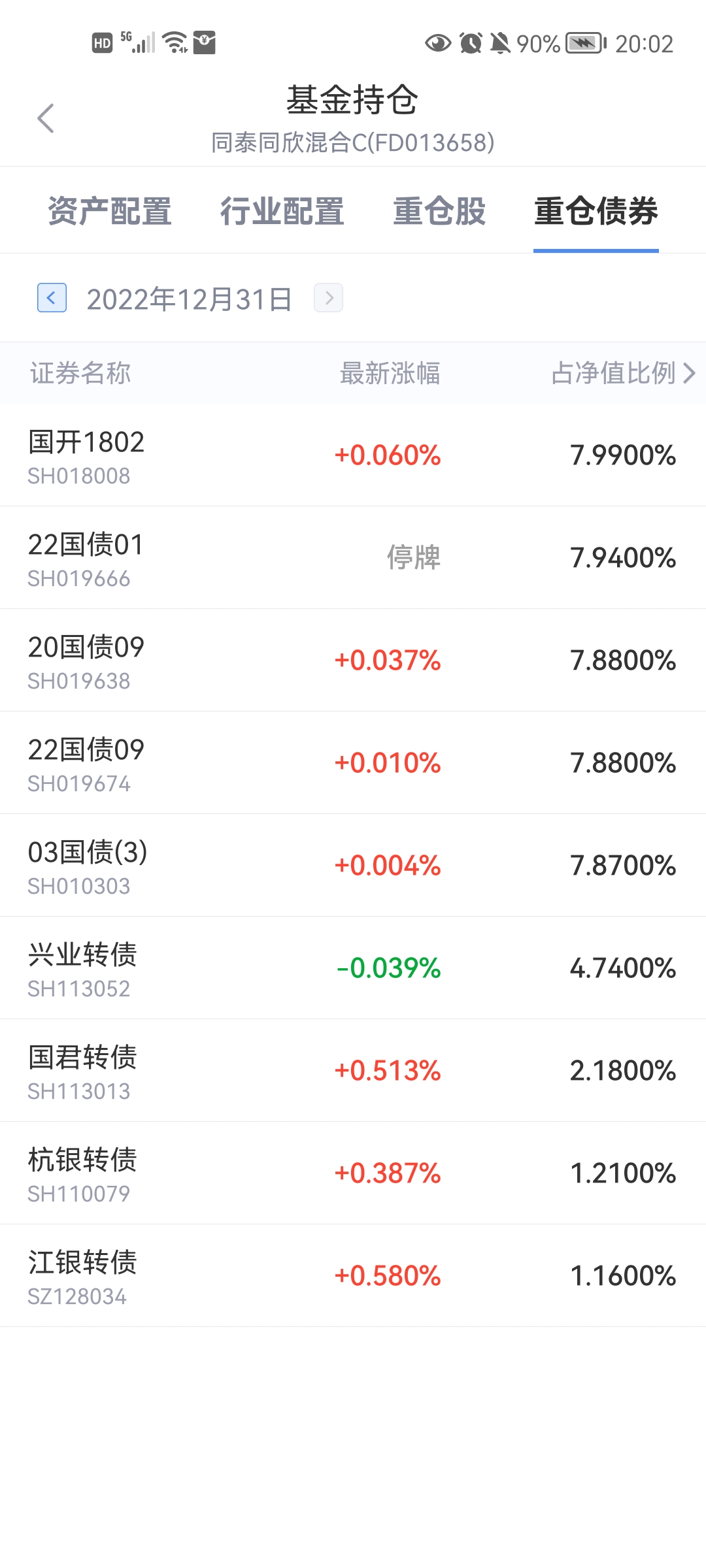
Task: Switch to the 行业配置 tab
Action: [282, 211]
